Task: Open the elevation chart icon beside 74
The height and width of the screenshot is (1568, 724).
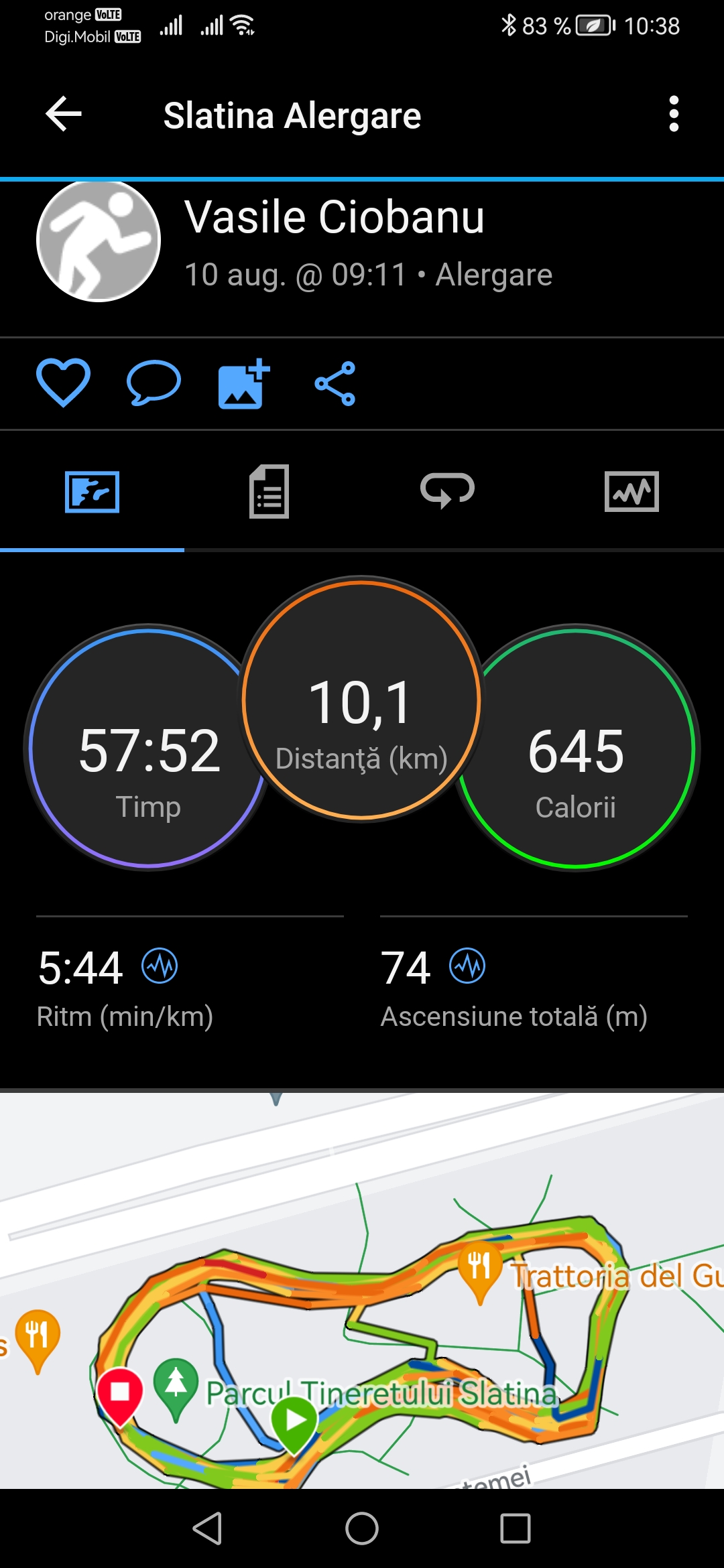Action: click(x=467, y=966)
